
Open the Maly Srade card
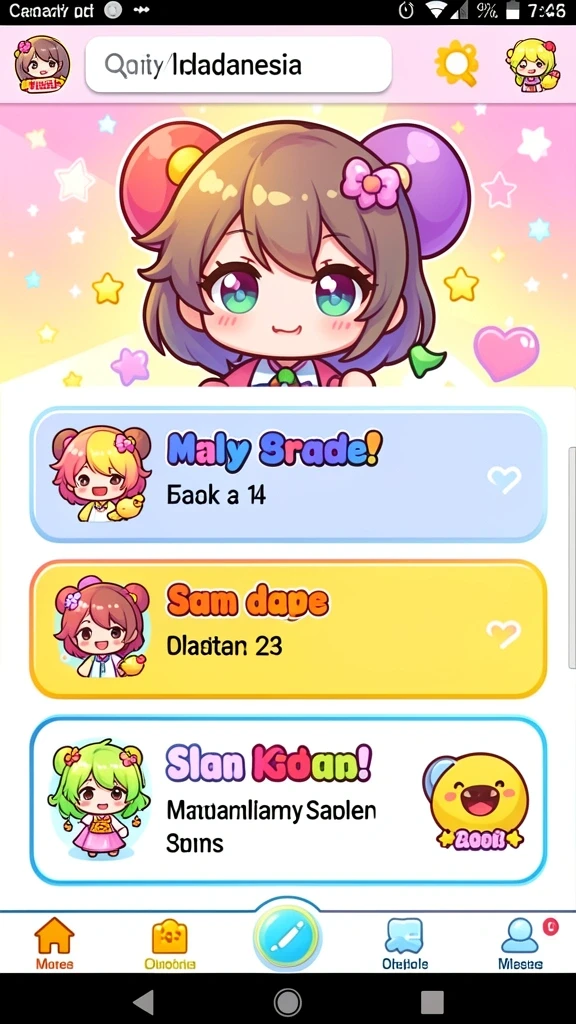coord(288,474)
